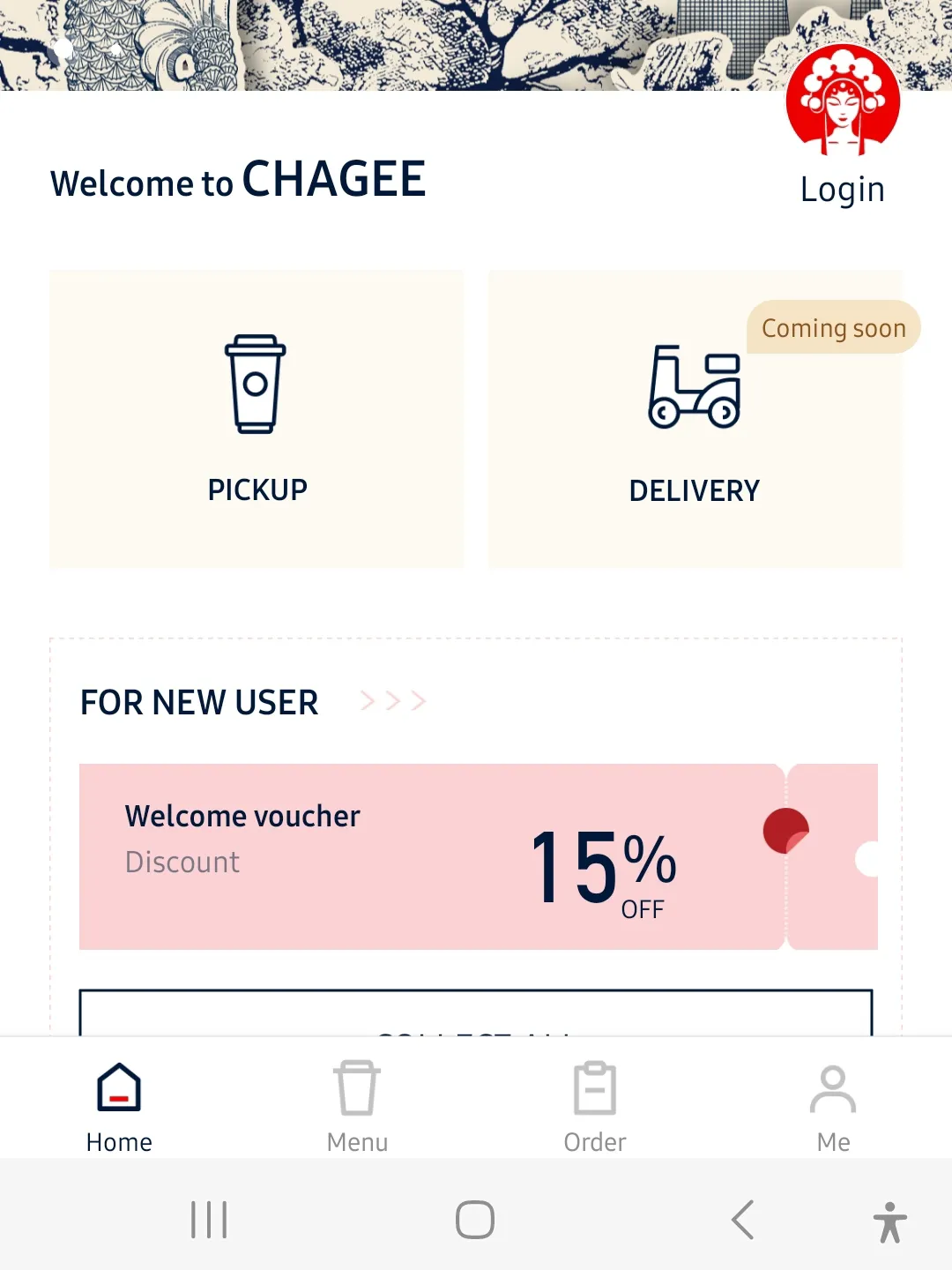Tap Login under the avatar

[842, 190]
